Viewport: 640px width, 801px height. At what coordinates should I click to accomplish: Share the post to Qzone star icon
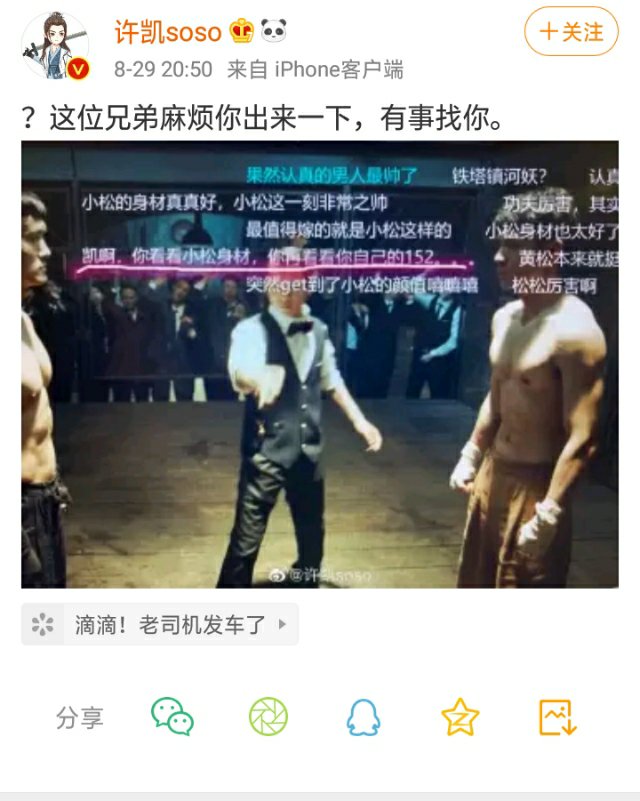tap(460, 717)
